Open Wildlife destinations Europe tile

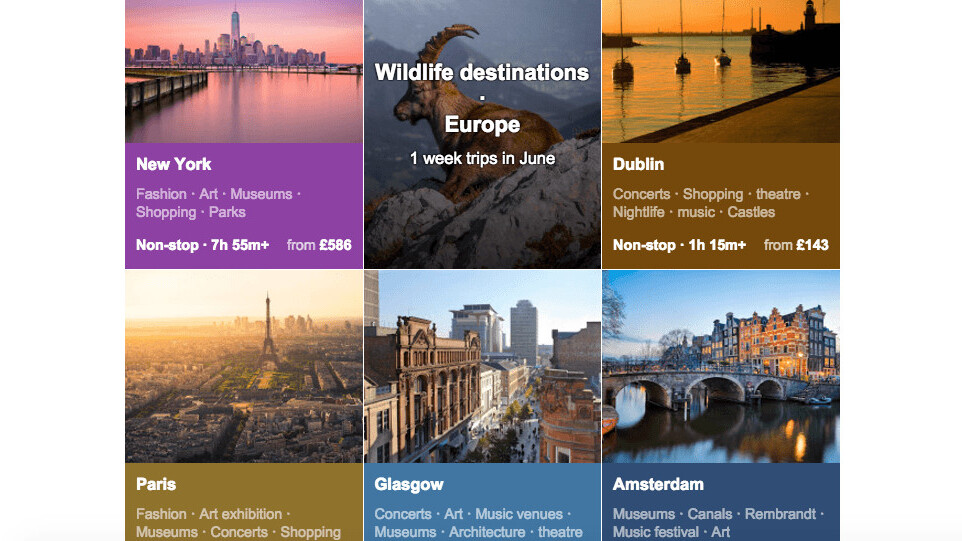coord(482,134)
